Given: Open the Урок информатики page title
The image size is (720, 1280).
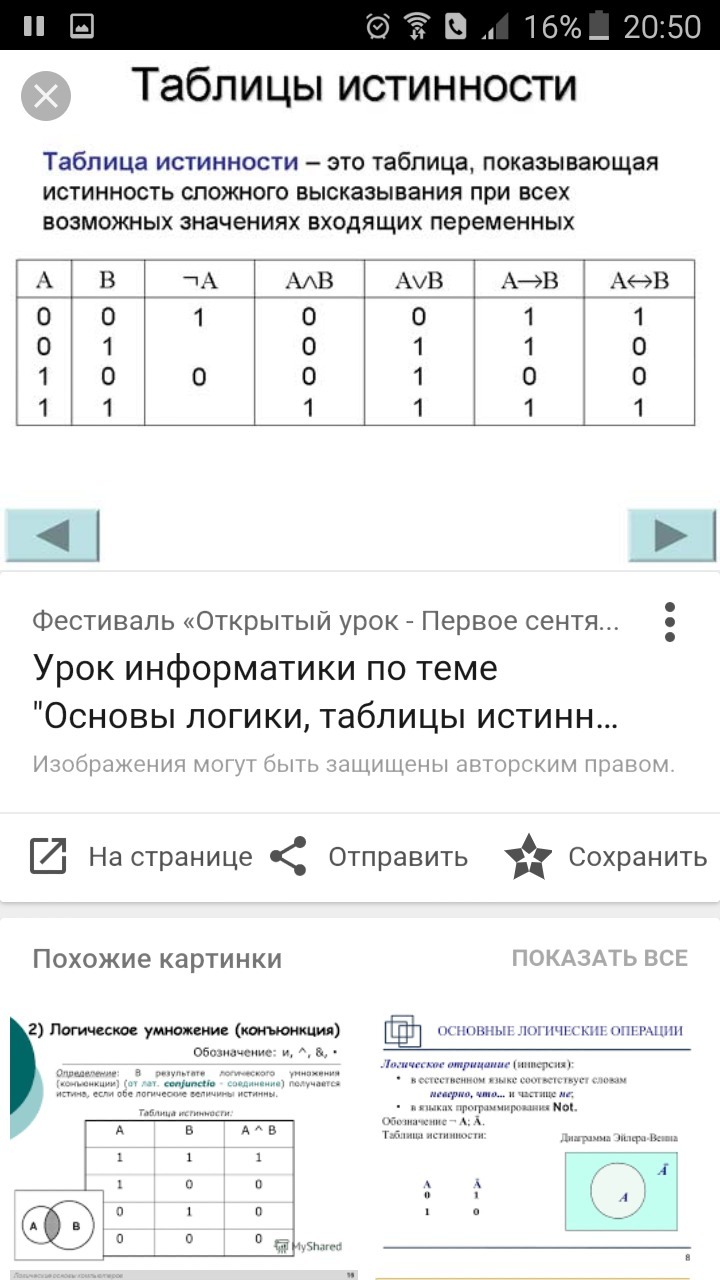Looking at the screenshot, I should [324, 692].
